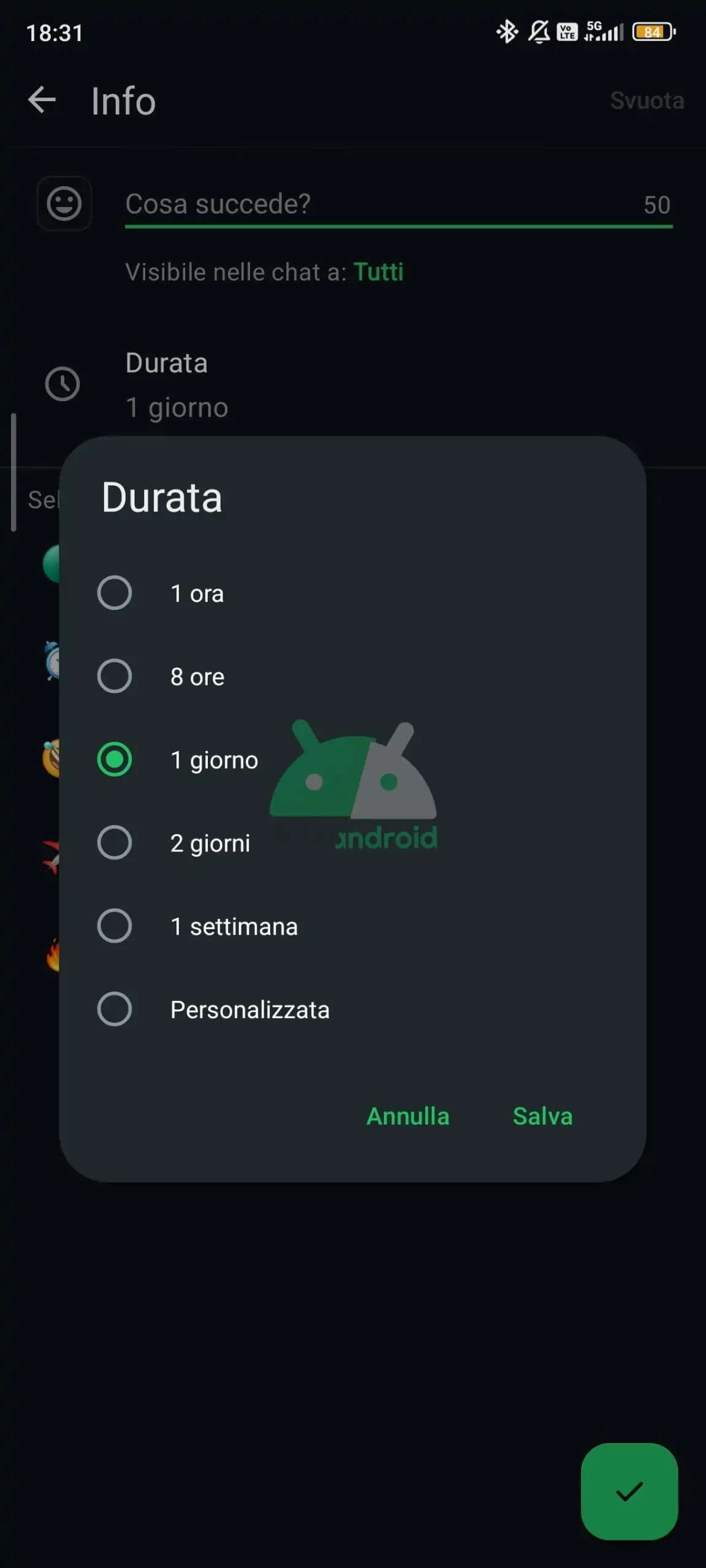The width and height of the screenshot is (706, 1568).
Task: Focus the Cosa succede? text field
Action: pos(380,204)
